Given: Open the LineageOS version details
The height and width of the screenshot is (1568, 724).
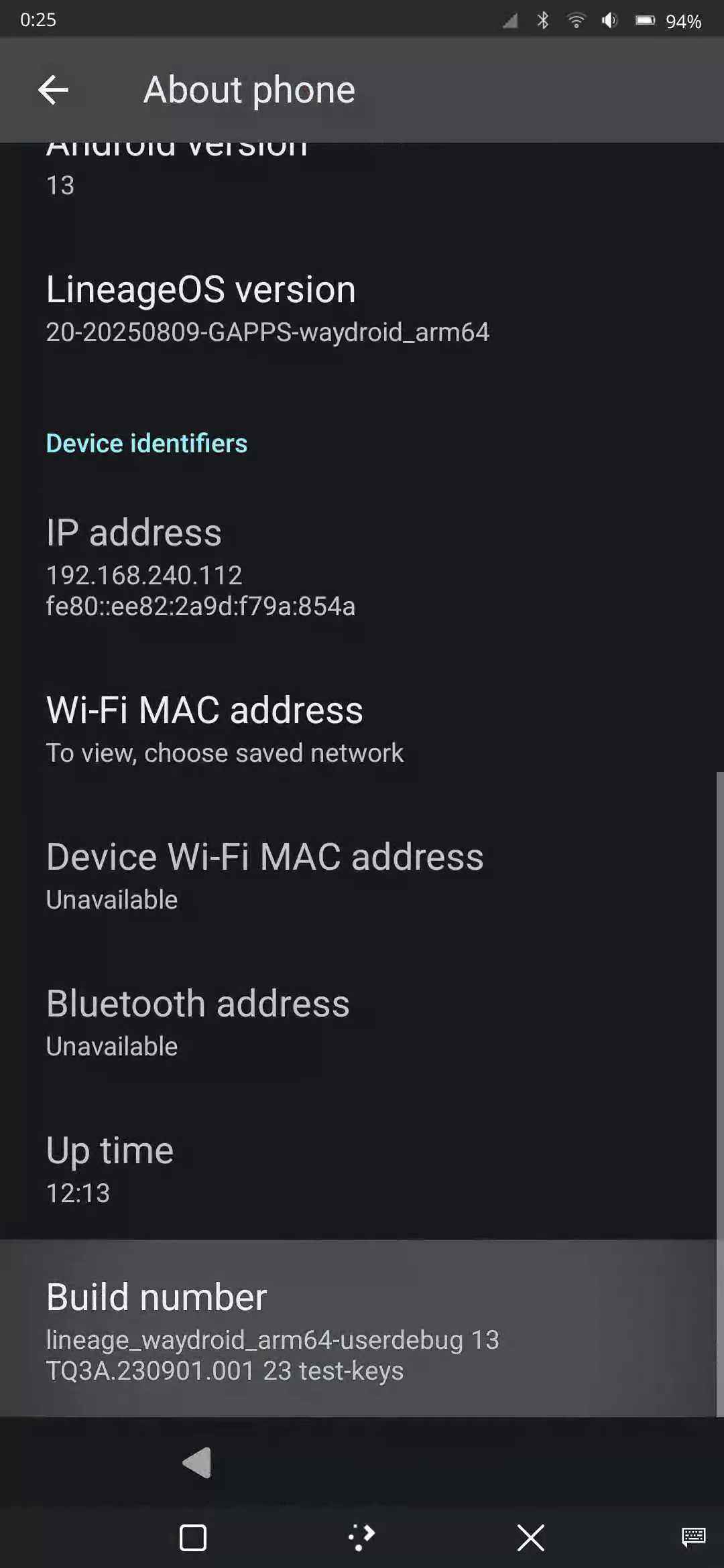Looking at the screenshot, I should 268,308.
